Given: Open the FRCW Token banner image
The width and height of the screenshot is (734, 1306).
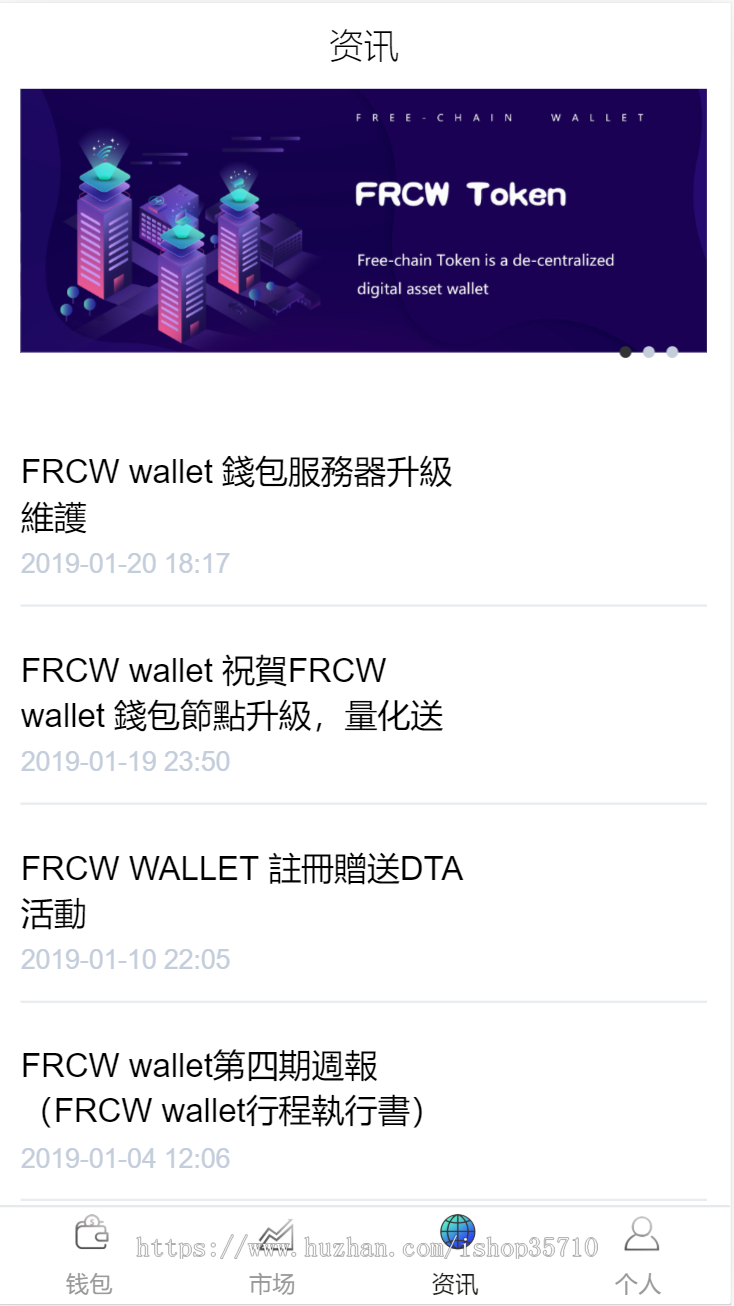Looking at the screenshot, I should coord(367,220).
